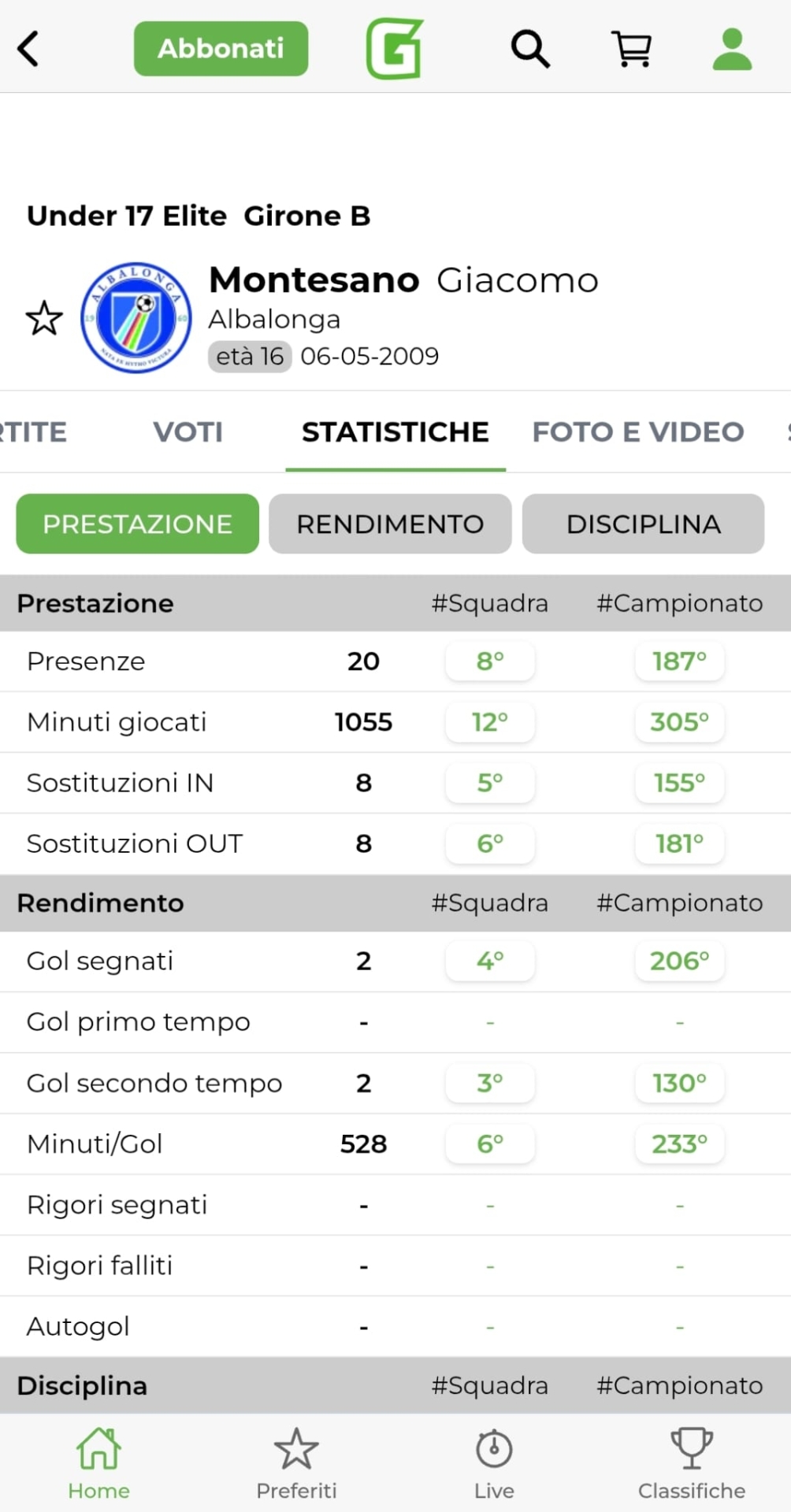Open the search magnifier

529,49
